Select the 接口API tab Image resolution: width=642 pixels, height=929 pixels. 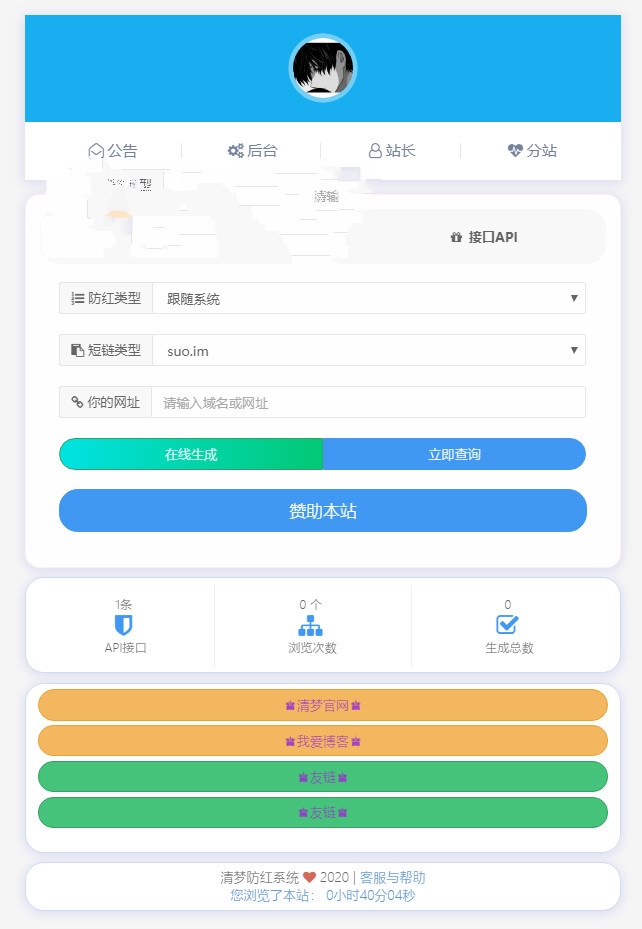[484, 238]
